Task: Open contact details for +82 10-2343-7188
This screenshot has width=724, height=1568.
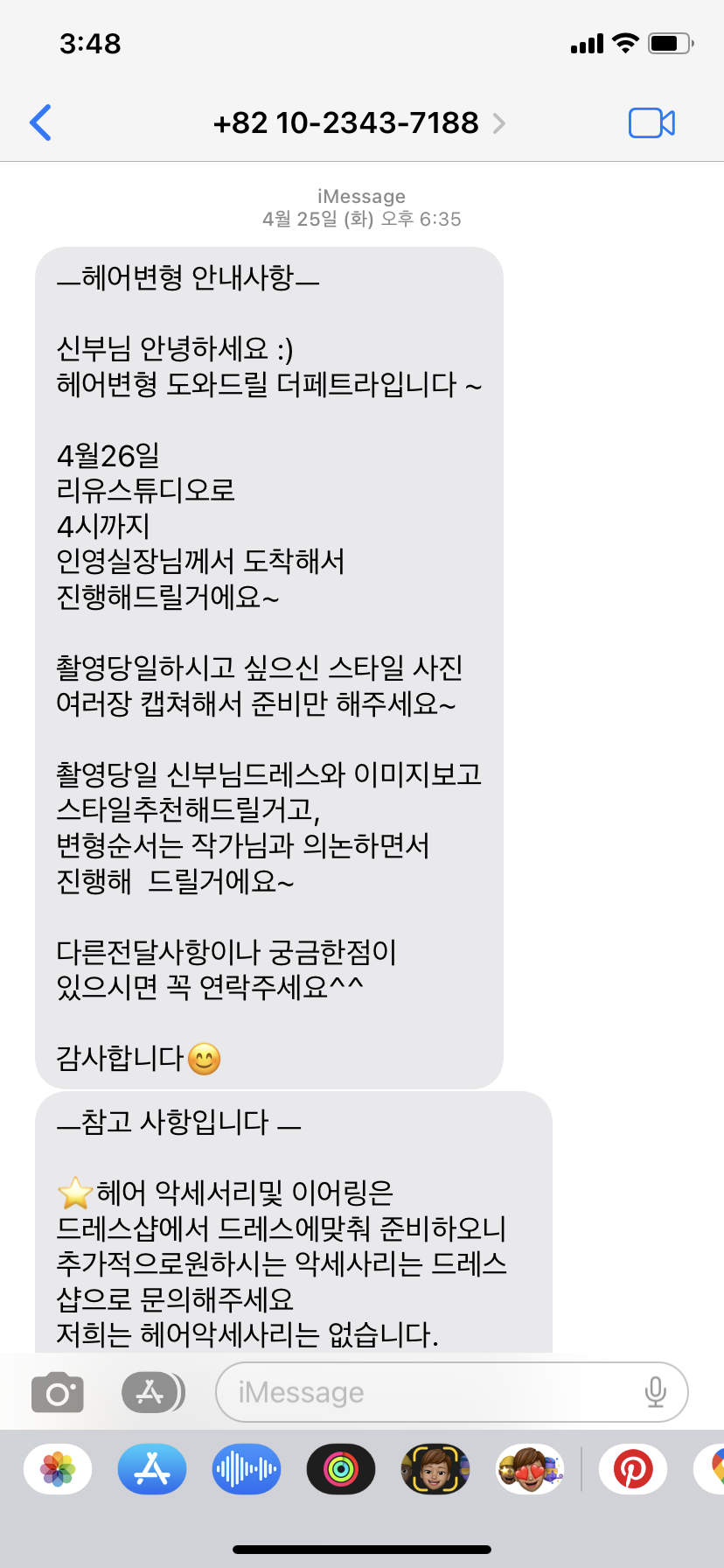Action: tap(359, 122)
